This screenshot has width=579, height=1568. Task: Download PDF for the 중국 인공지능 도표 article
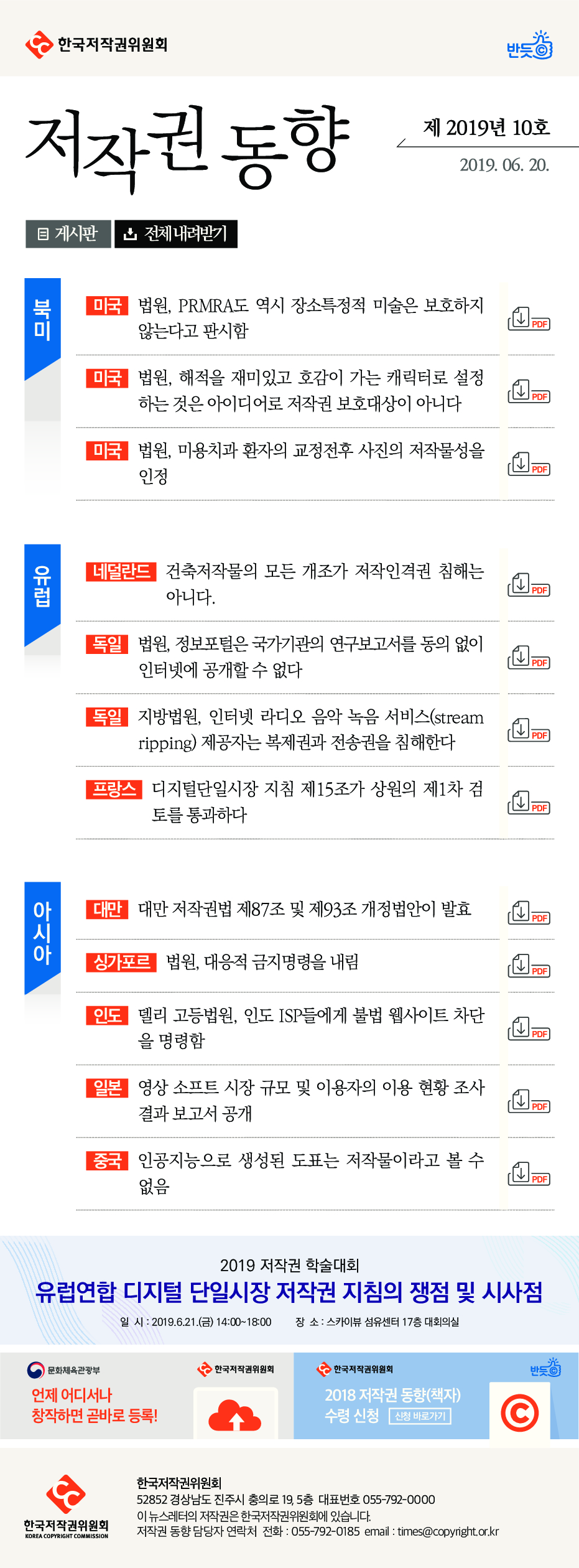529,1174
